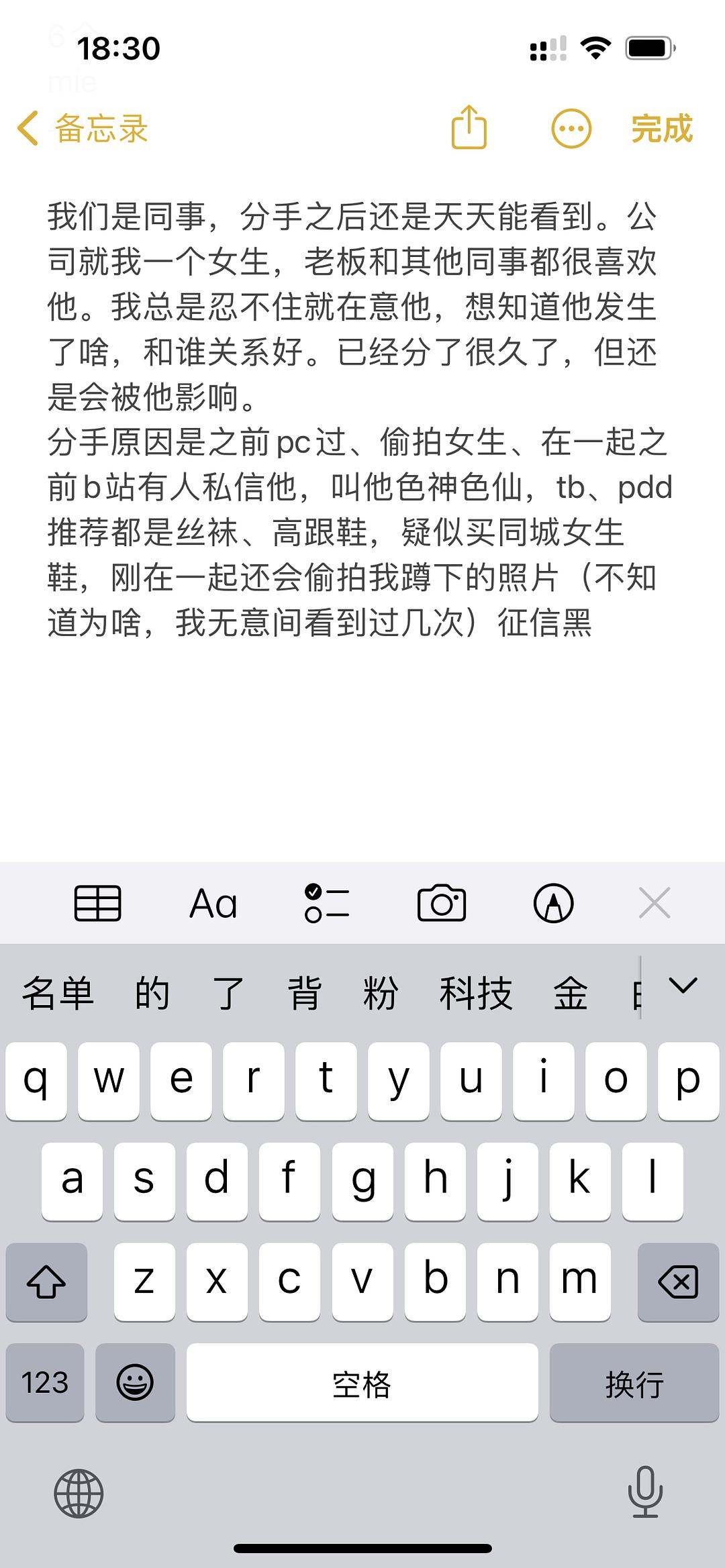Screen dimensions: 725x1568
Task: Go back to 备忘录 list
Action: click(83, 128)
